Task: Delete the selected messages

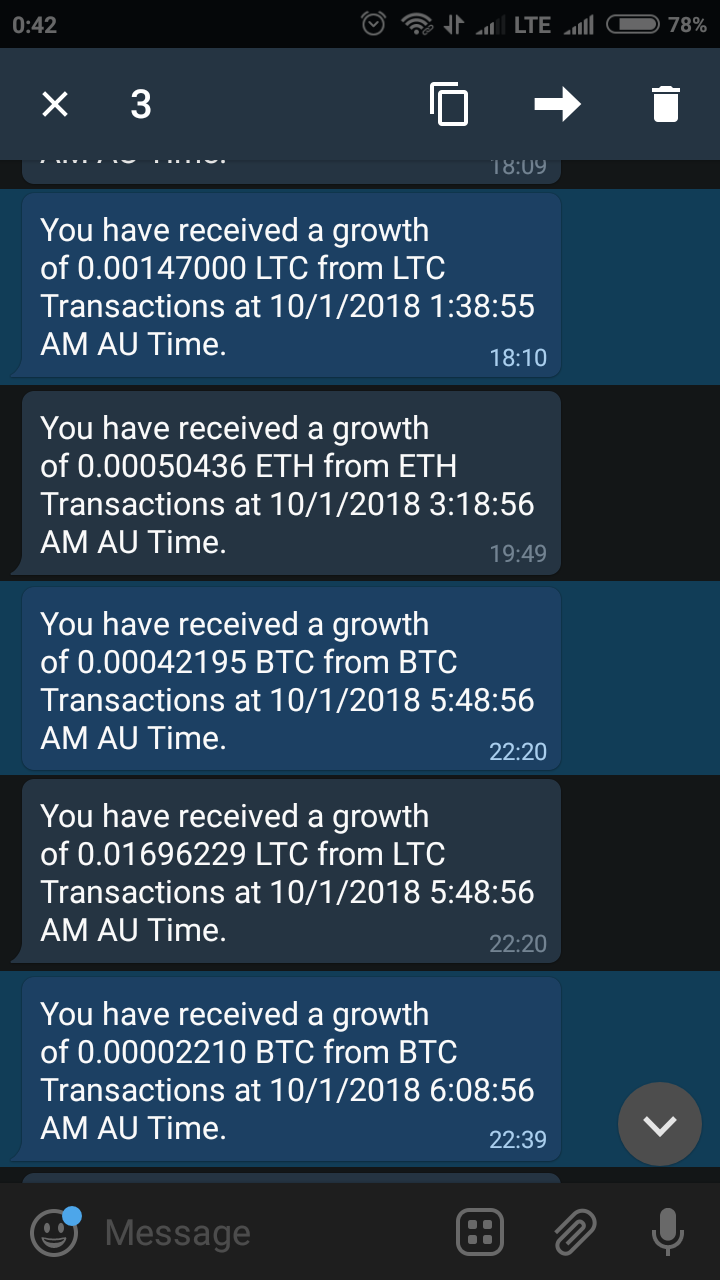Action: 666,104
